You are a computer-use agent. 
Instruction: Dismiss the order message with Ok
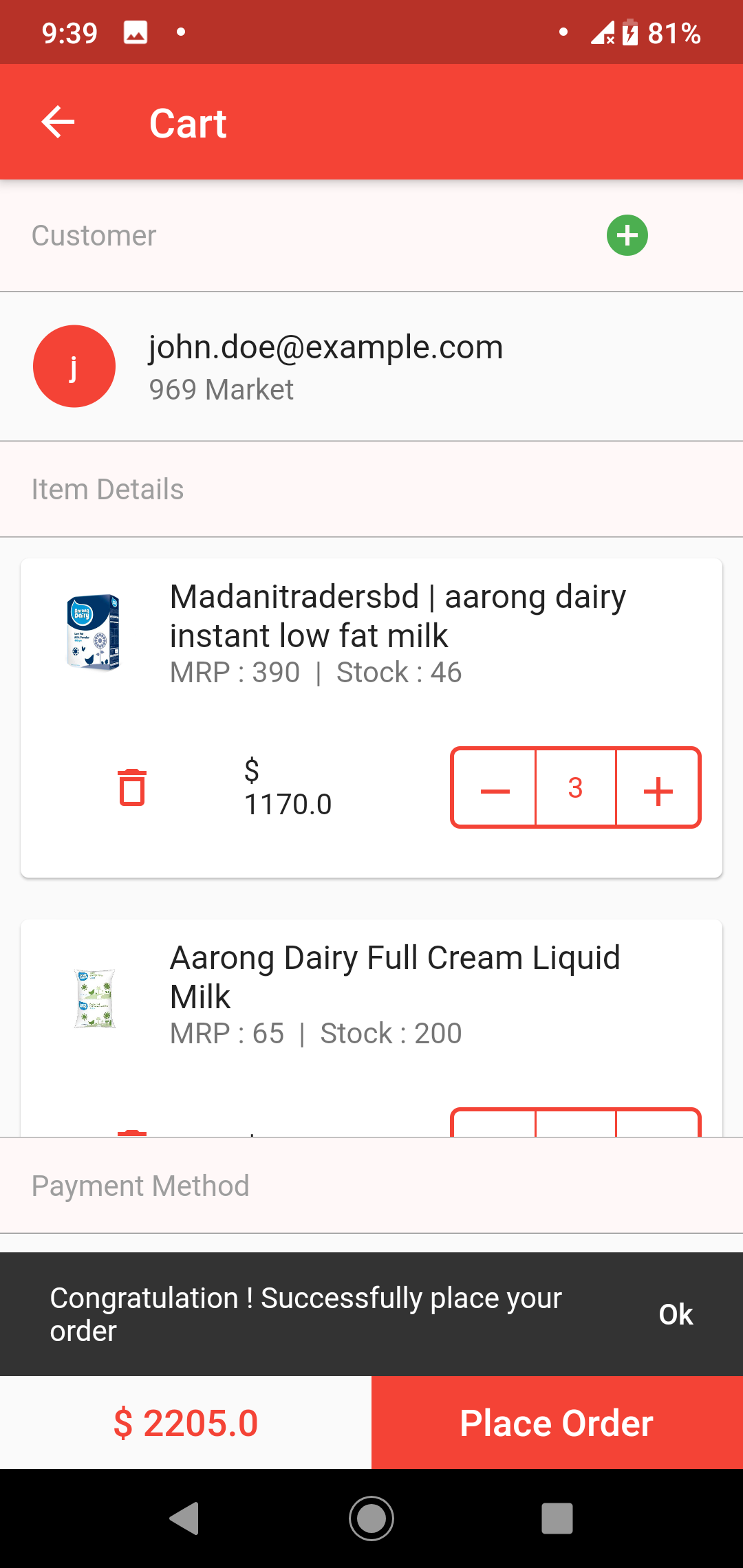tap(676, 1314)
